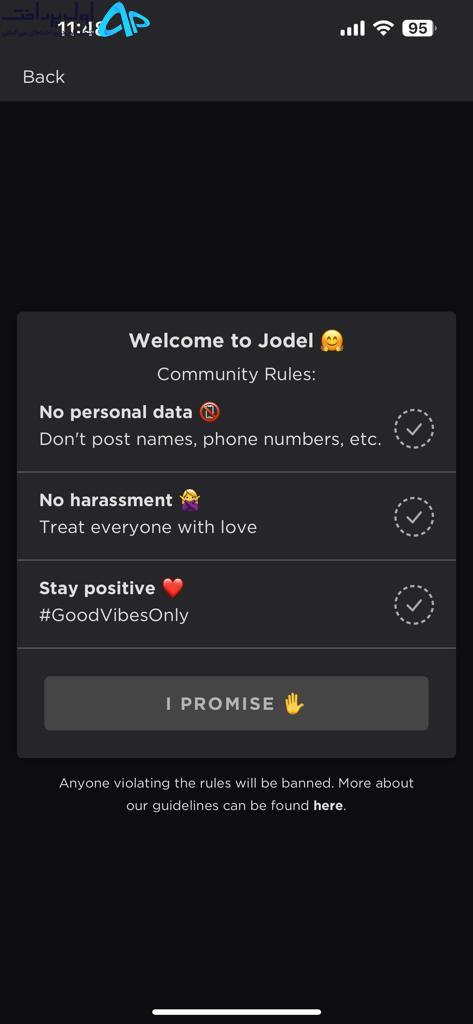Check the No harassment rule
Screen dimensions: 473x1024
pos(414,517)
